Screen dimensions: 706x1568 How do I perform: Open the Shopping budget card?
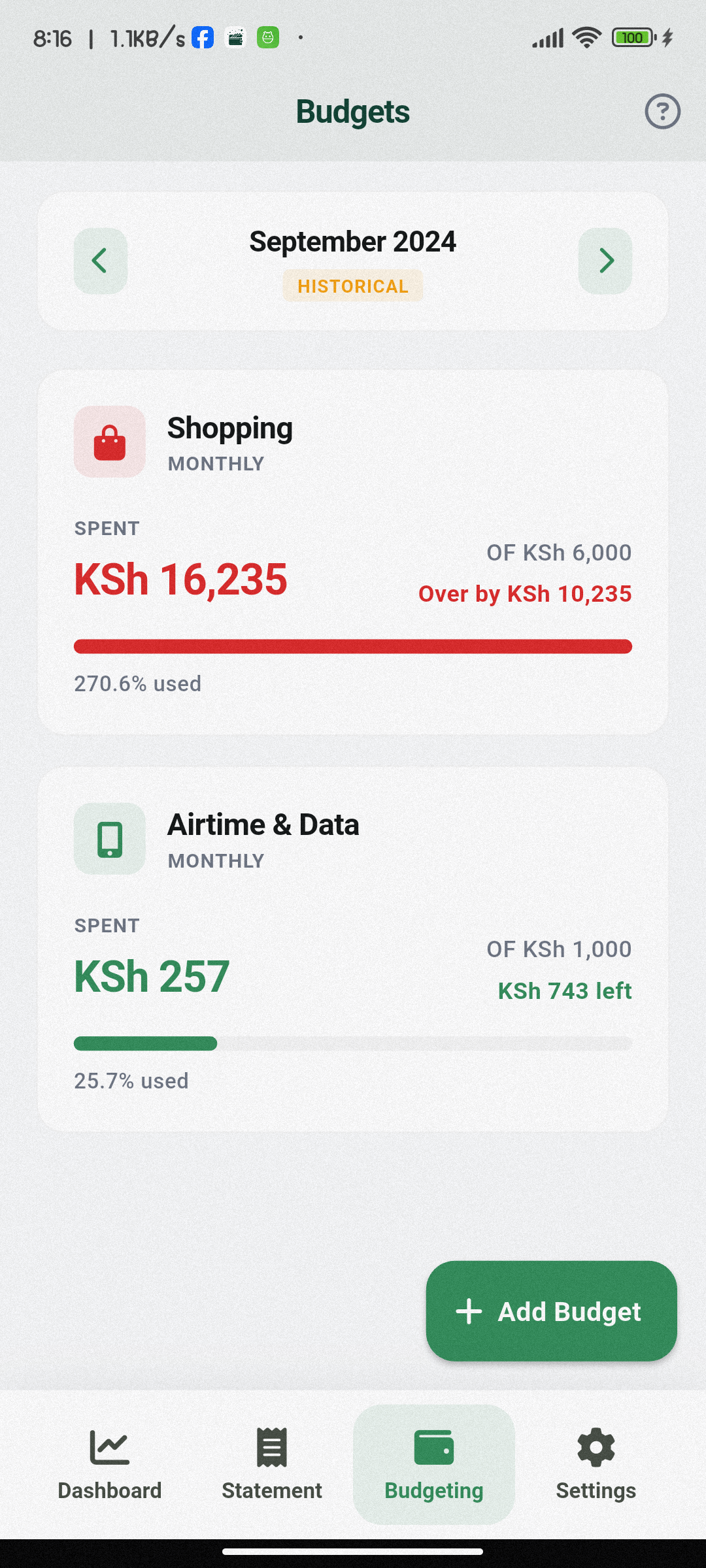coord(353,552)
